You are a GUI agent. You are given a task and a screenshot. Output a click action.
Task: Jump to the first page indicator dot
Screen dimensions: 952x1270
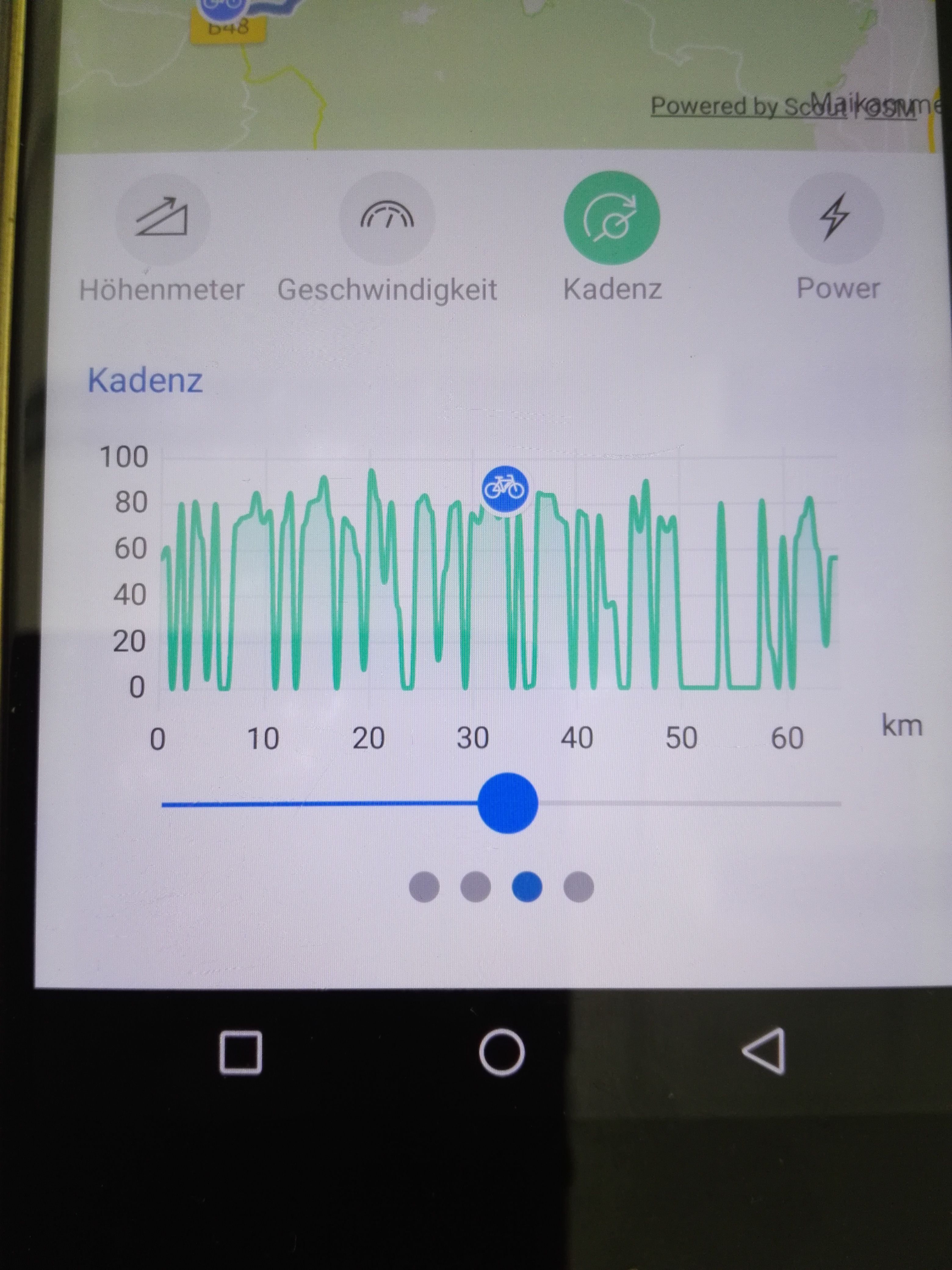coord(424,887)
